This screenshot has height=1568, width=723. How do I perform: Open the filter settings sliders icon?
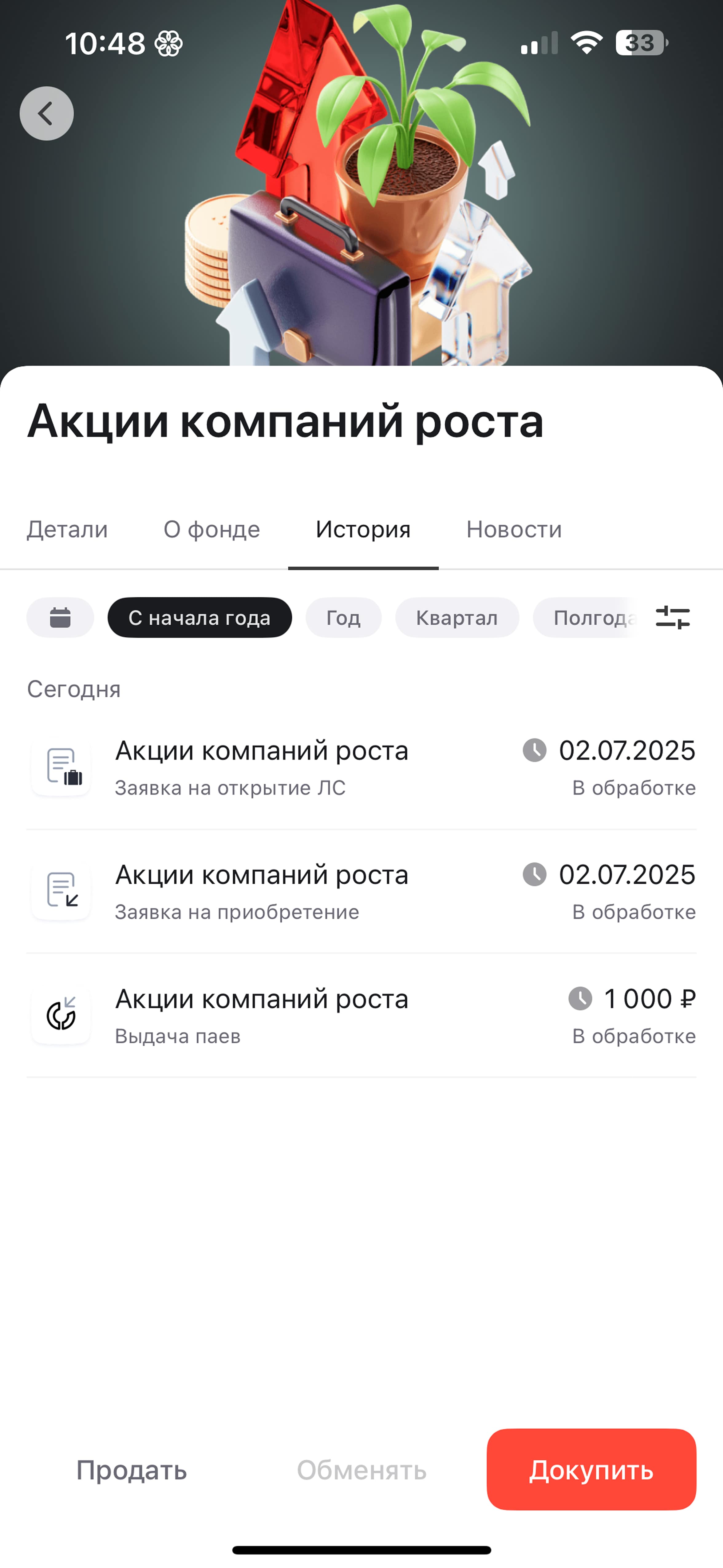673,617
